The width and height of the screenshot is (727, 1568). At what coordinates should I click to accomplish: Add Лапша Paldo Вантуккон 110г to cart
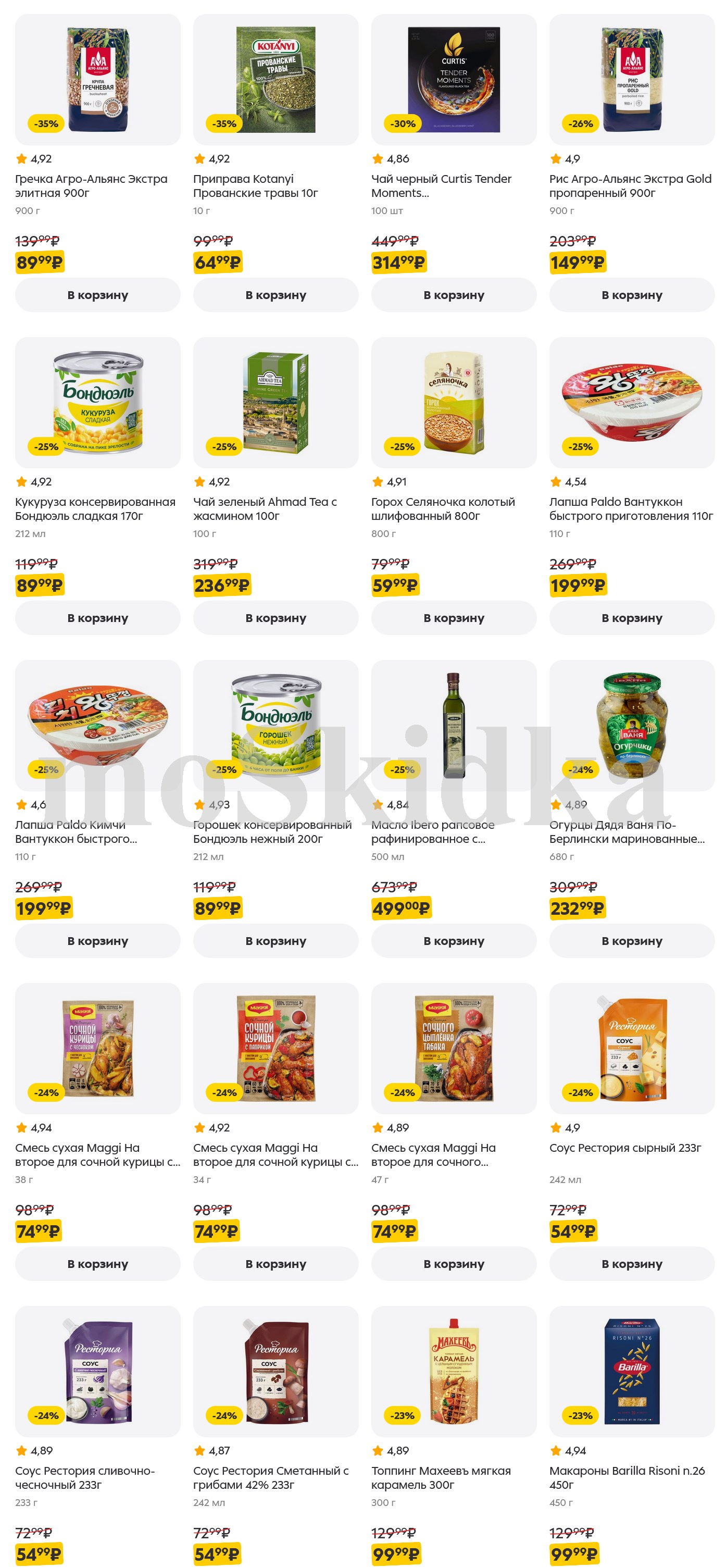[x=632, y=618]
